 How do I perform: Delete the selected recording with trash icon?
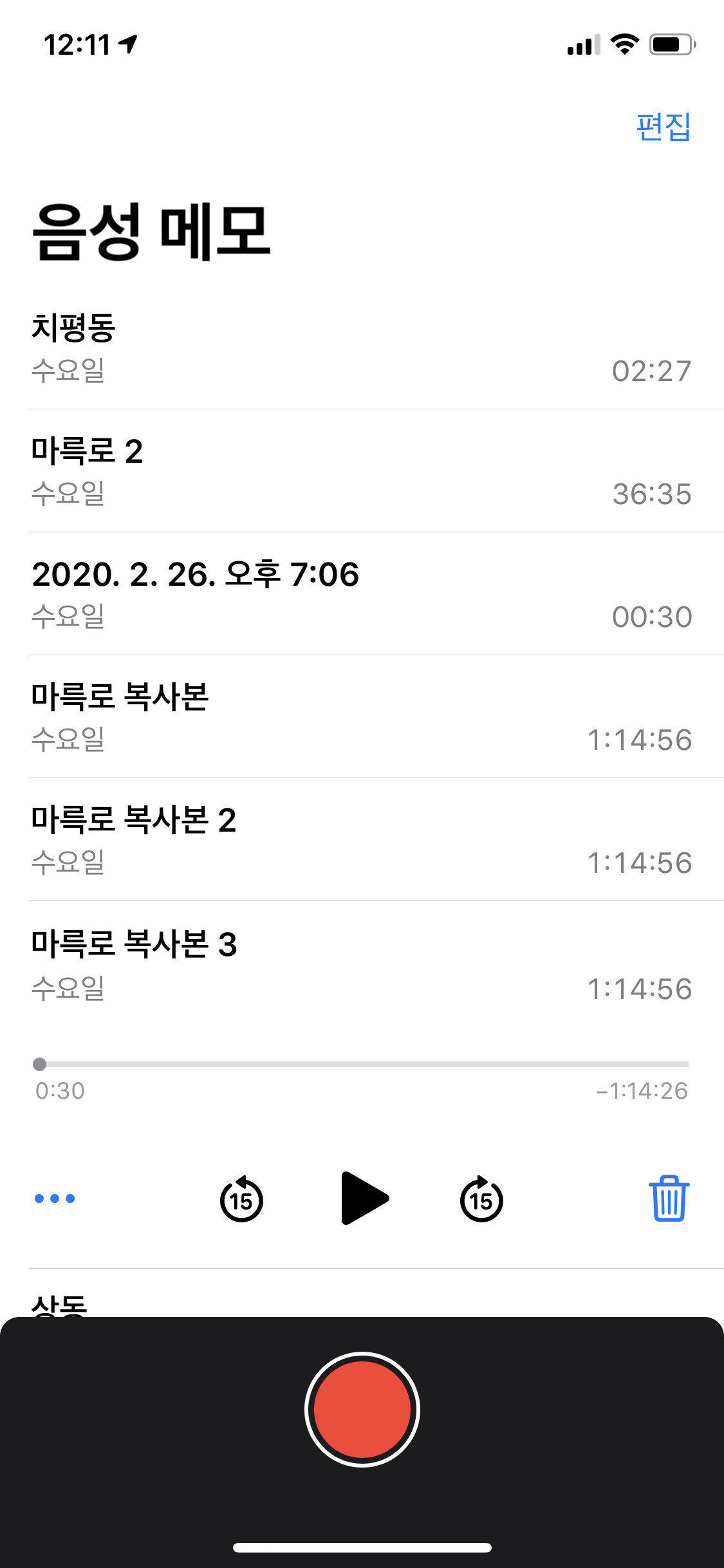669,1199
